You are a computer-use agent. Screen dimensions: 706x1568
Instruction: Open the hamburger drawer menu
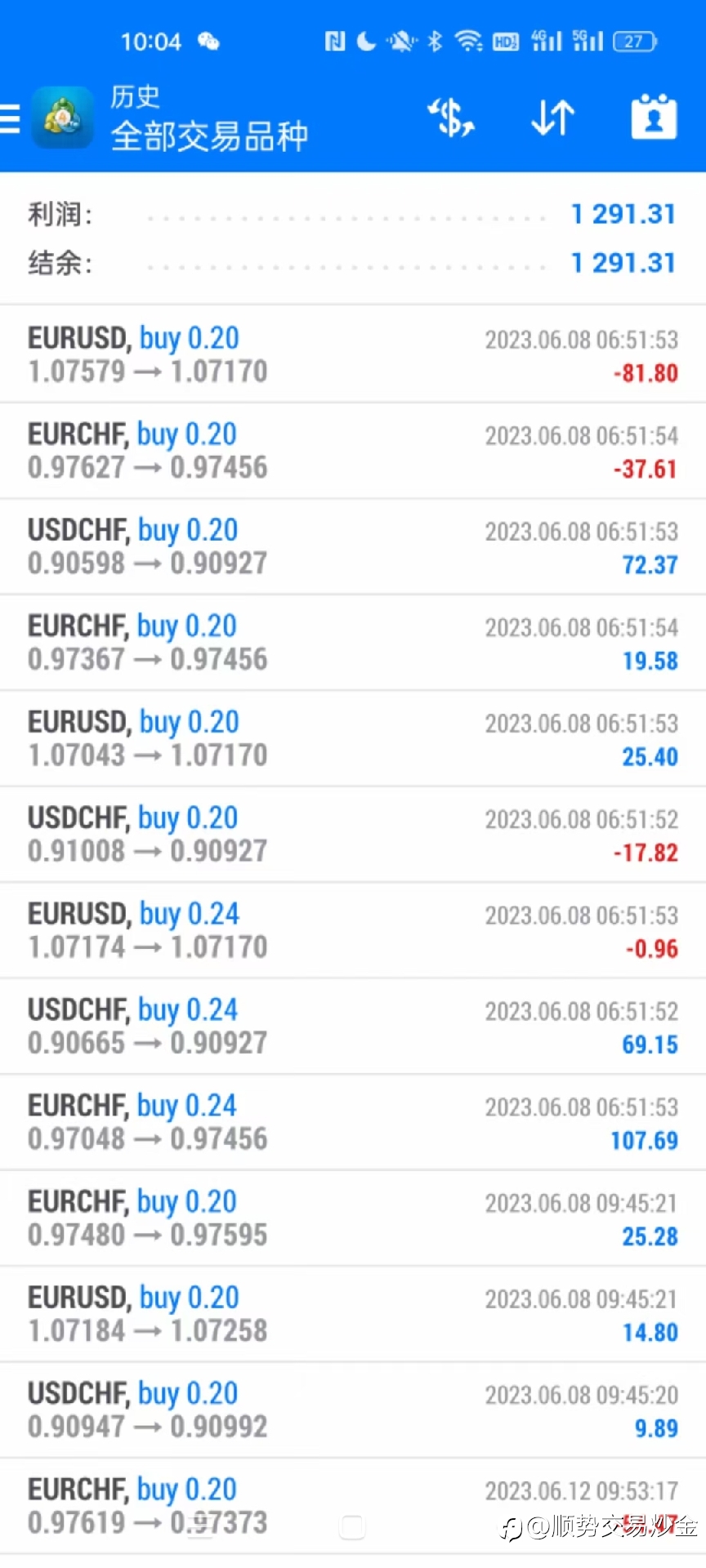click(8, 118)
